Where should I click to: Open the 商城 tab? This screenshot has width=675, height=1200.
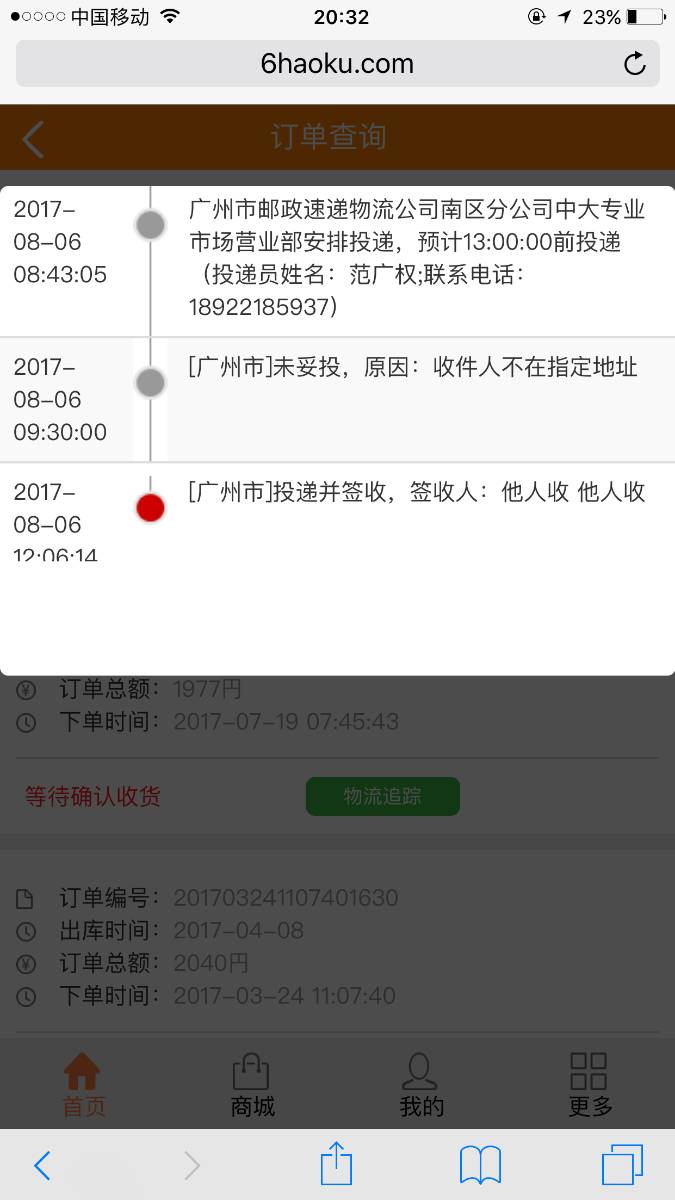click(x=252, y=1085)
